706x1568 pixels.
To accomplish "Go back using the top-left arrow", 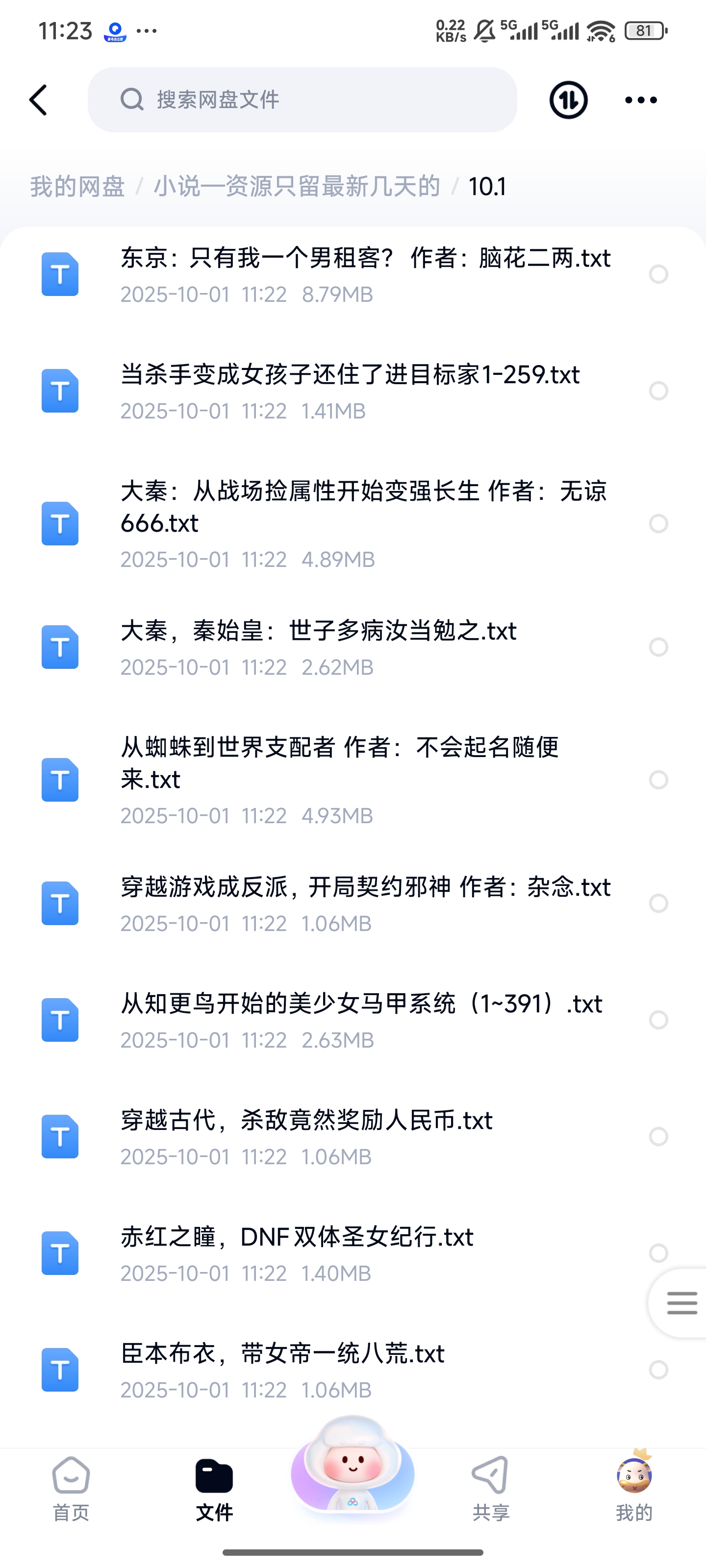I will coord(38,100).
